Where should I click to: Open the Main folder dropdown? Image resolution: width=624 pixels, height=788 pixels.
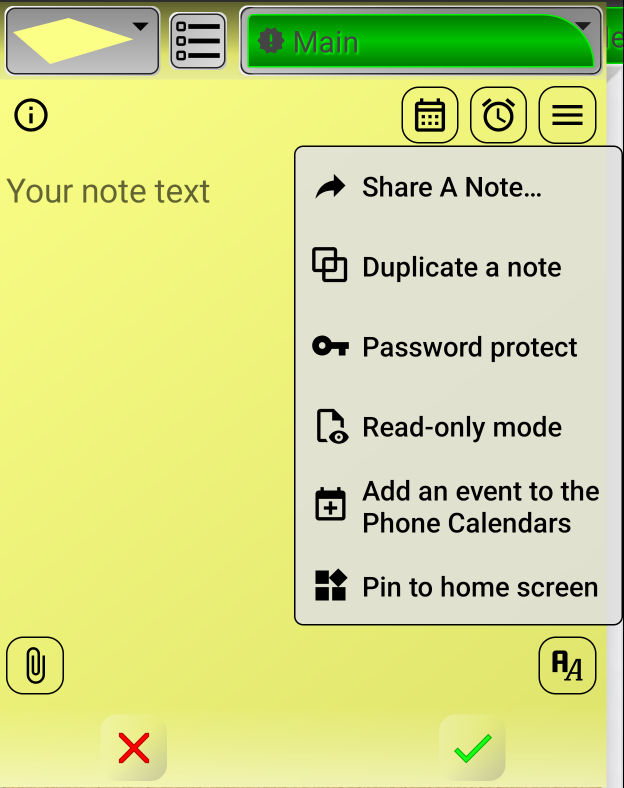pos(421,41)
